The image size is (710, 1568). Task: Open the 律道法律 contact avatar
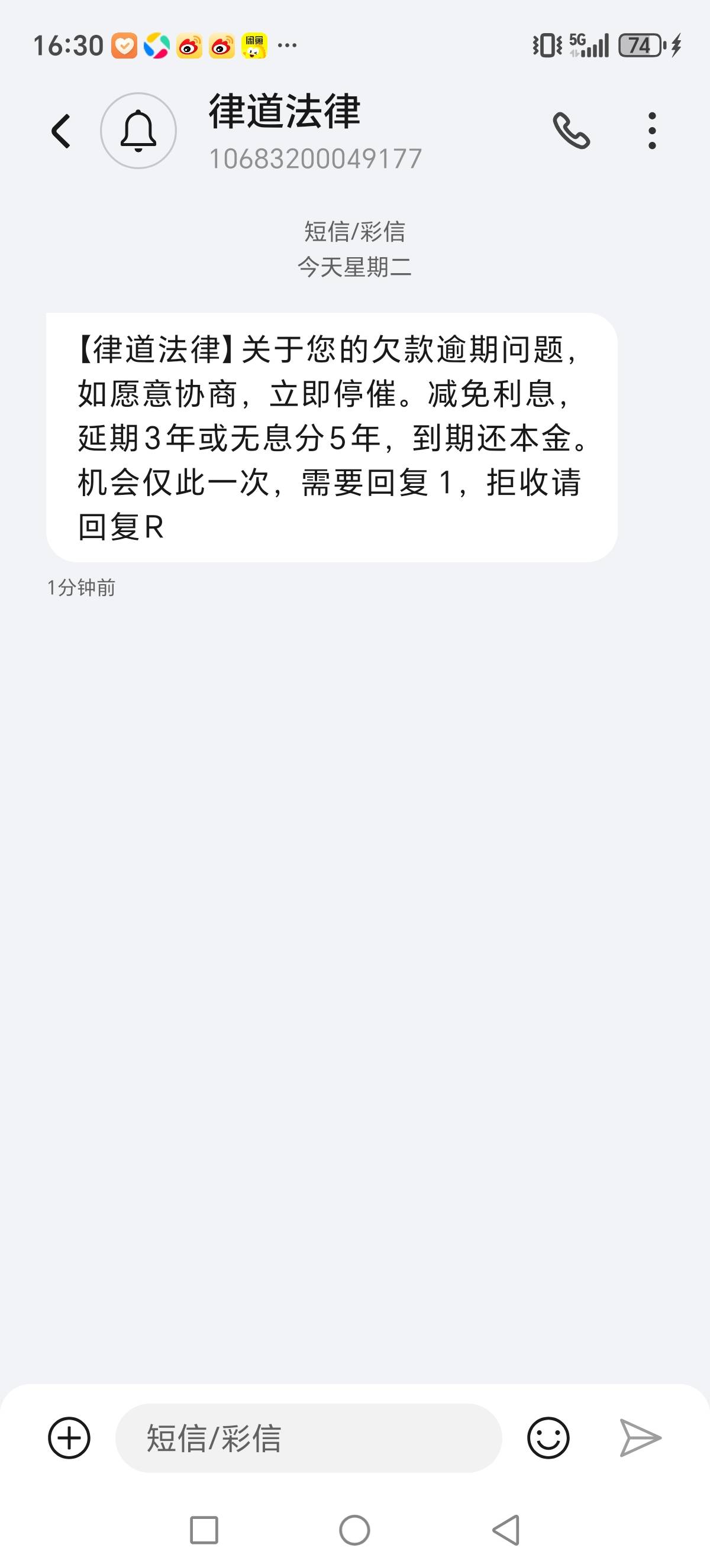point(138,131)
